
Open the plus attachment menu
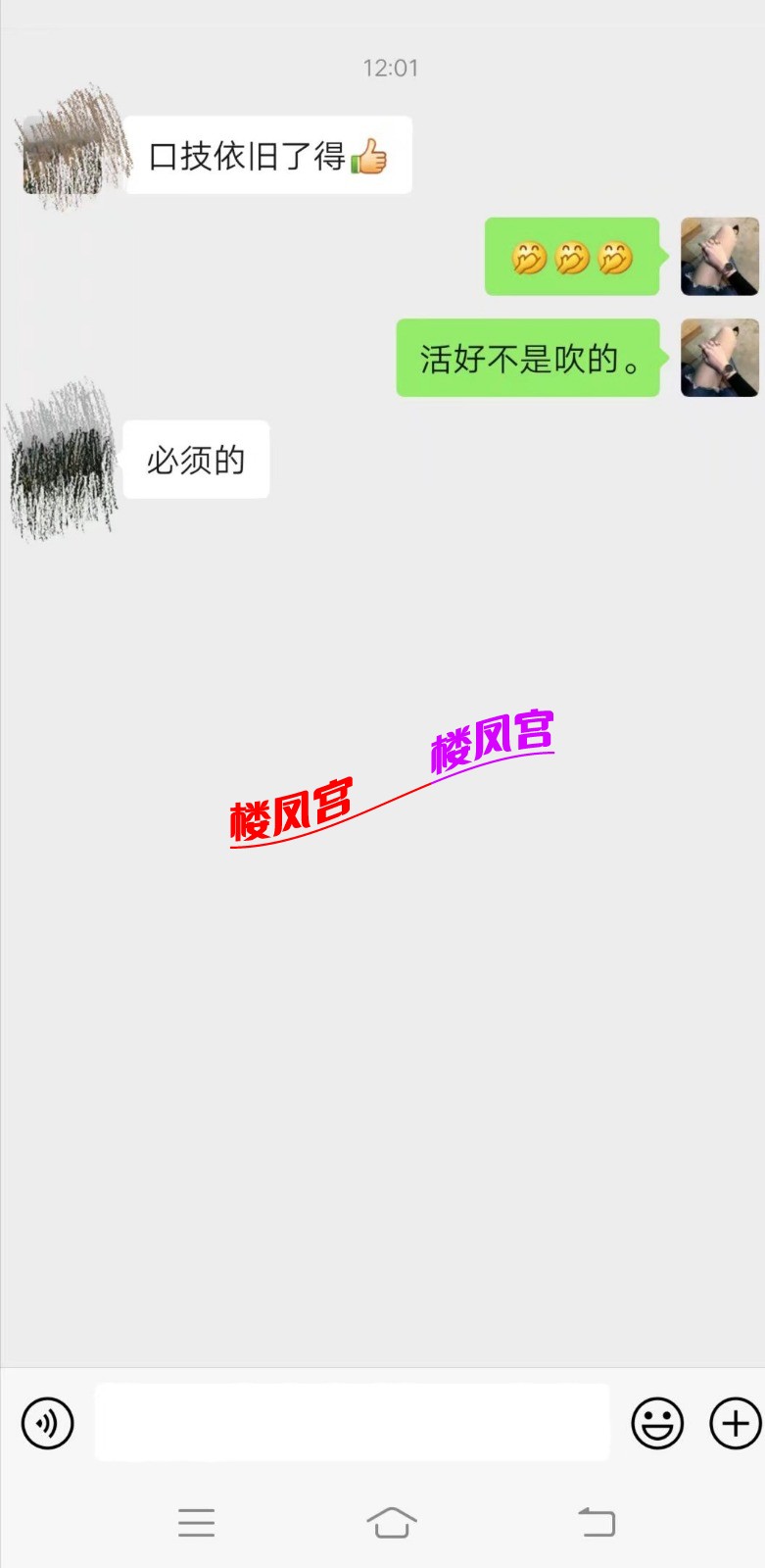735,1423
